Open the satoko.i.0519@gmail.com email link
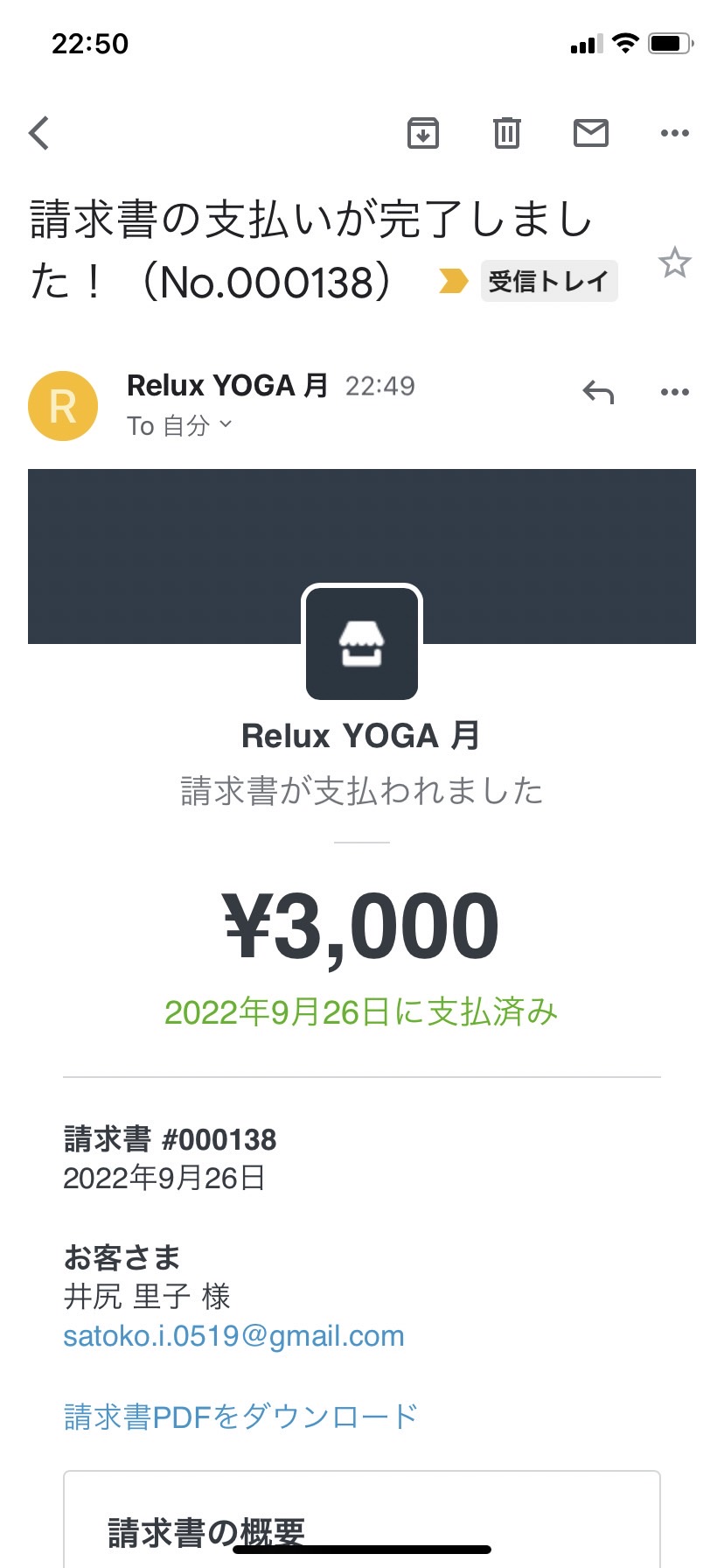The height and width of the screenshot is (1568, 724). 234,1336
